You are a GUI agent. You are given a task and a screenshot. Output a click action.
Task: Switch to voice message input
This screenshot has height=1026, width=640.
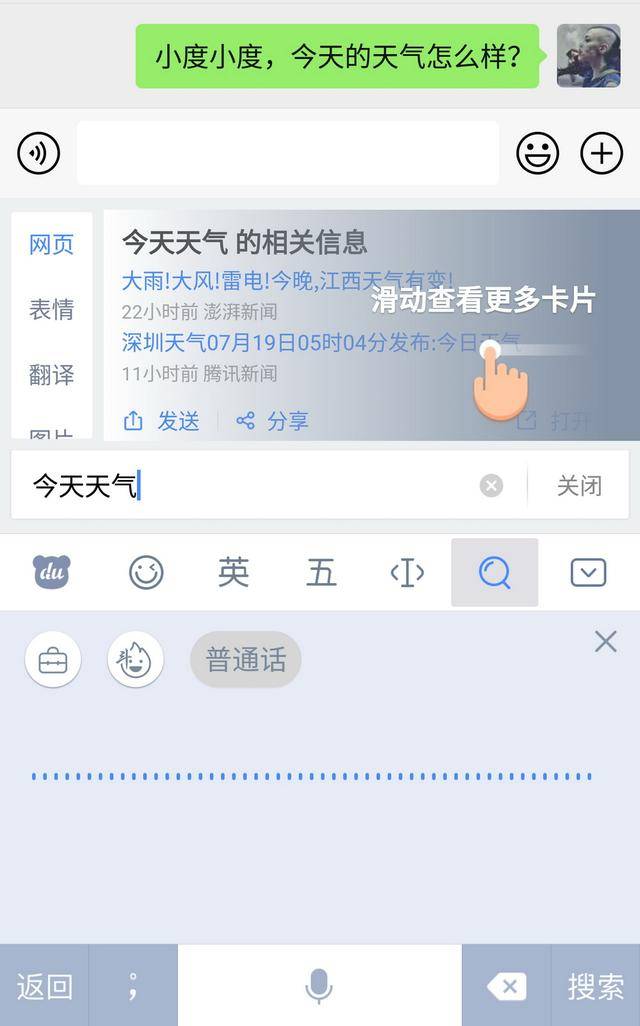[x=39, y=153]
